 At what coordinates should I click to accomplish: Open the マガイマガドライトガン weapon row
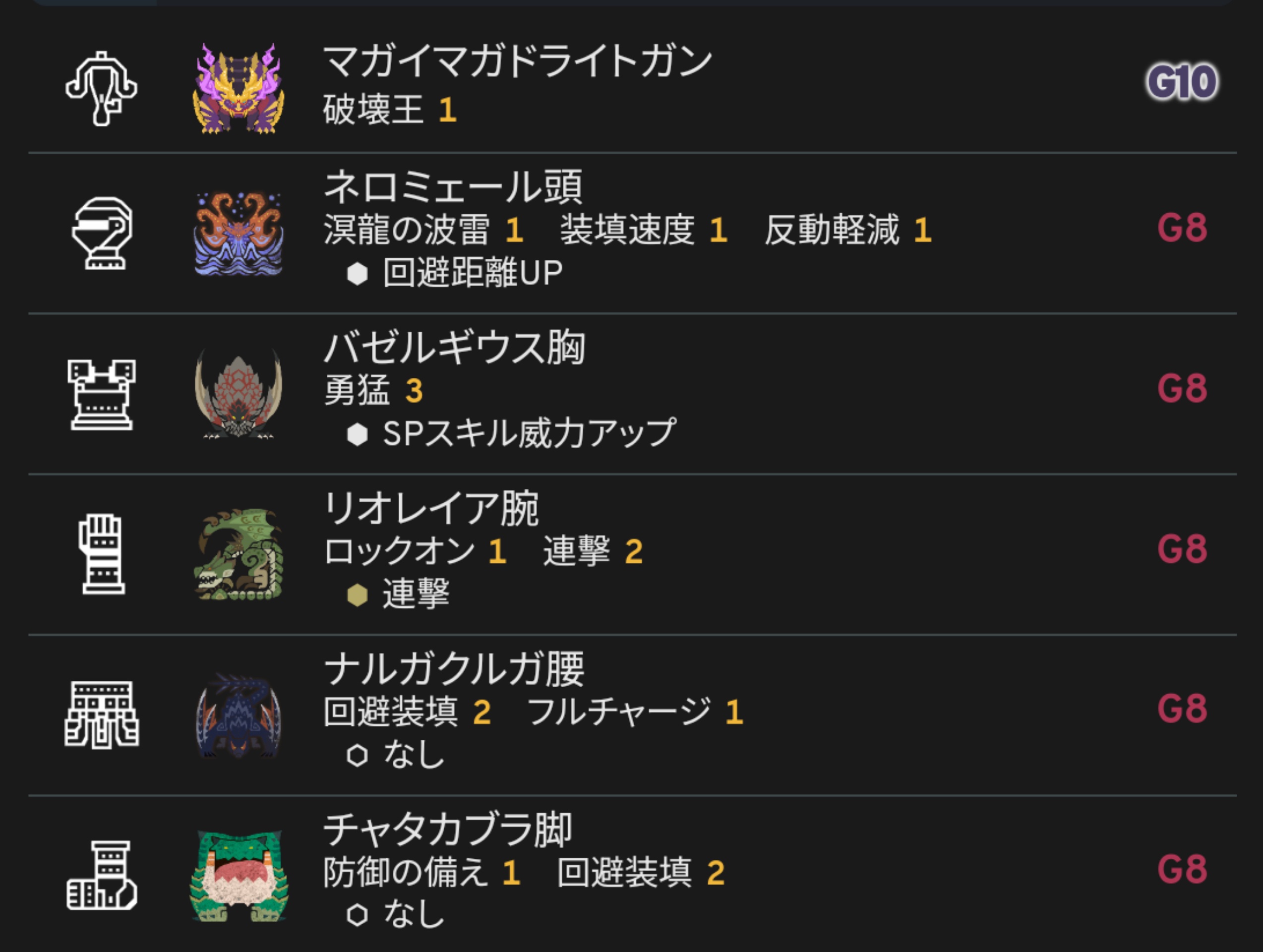click(x=517, y=61)
